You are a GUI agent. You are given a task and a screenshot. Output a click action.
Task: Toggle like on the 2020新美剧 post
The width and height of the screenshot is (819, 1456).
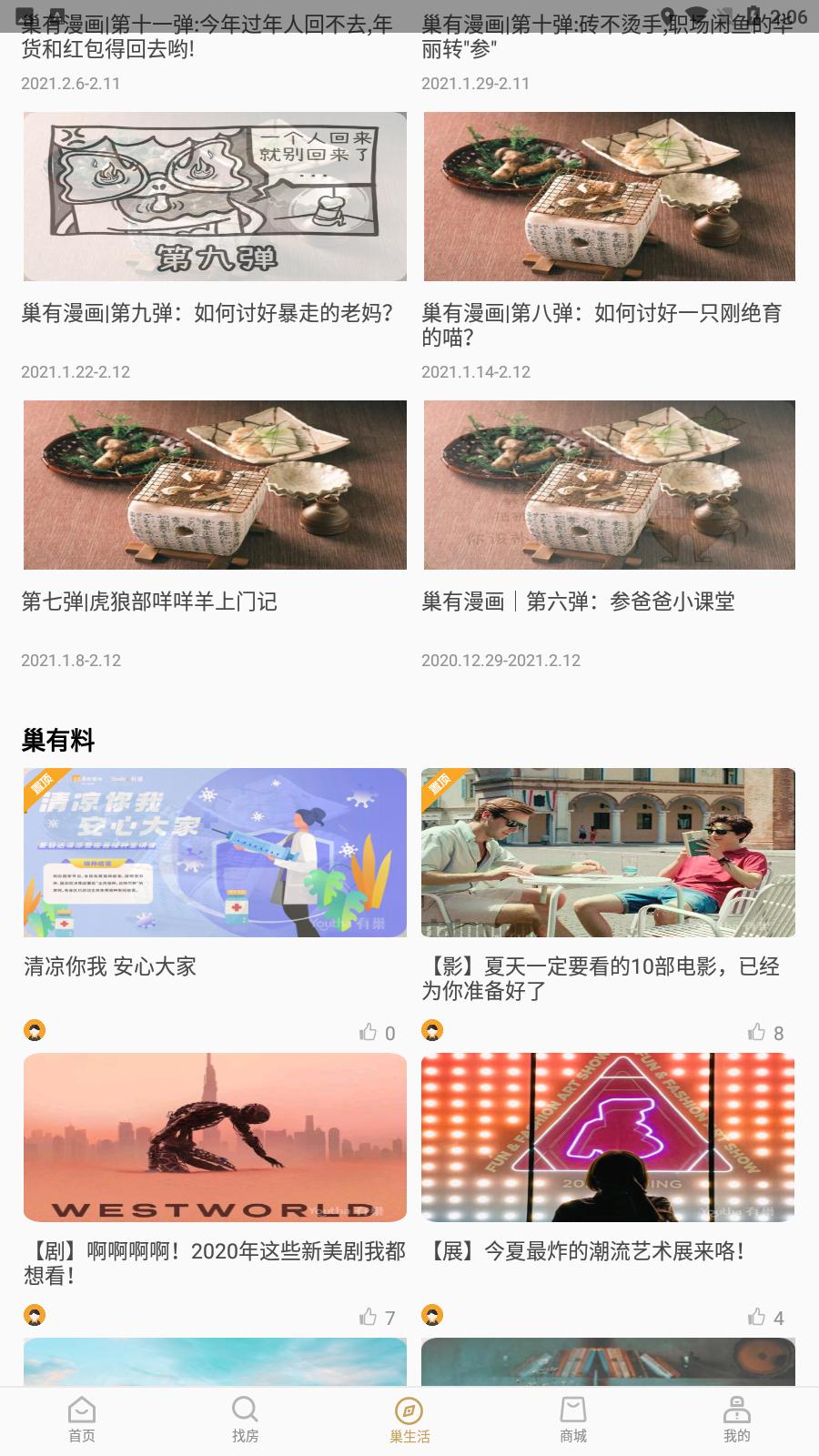[x=369, y=1317]
